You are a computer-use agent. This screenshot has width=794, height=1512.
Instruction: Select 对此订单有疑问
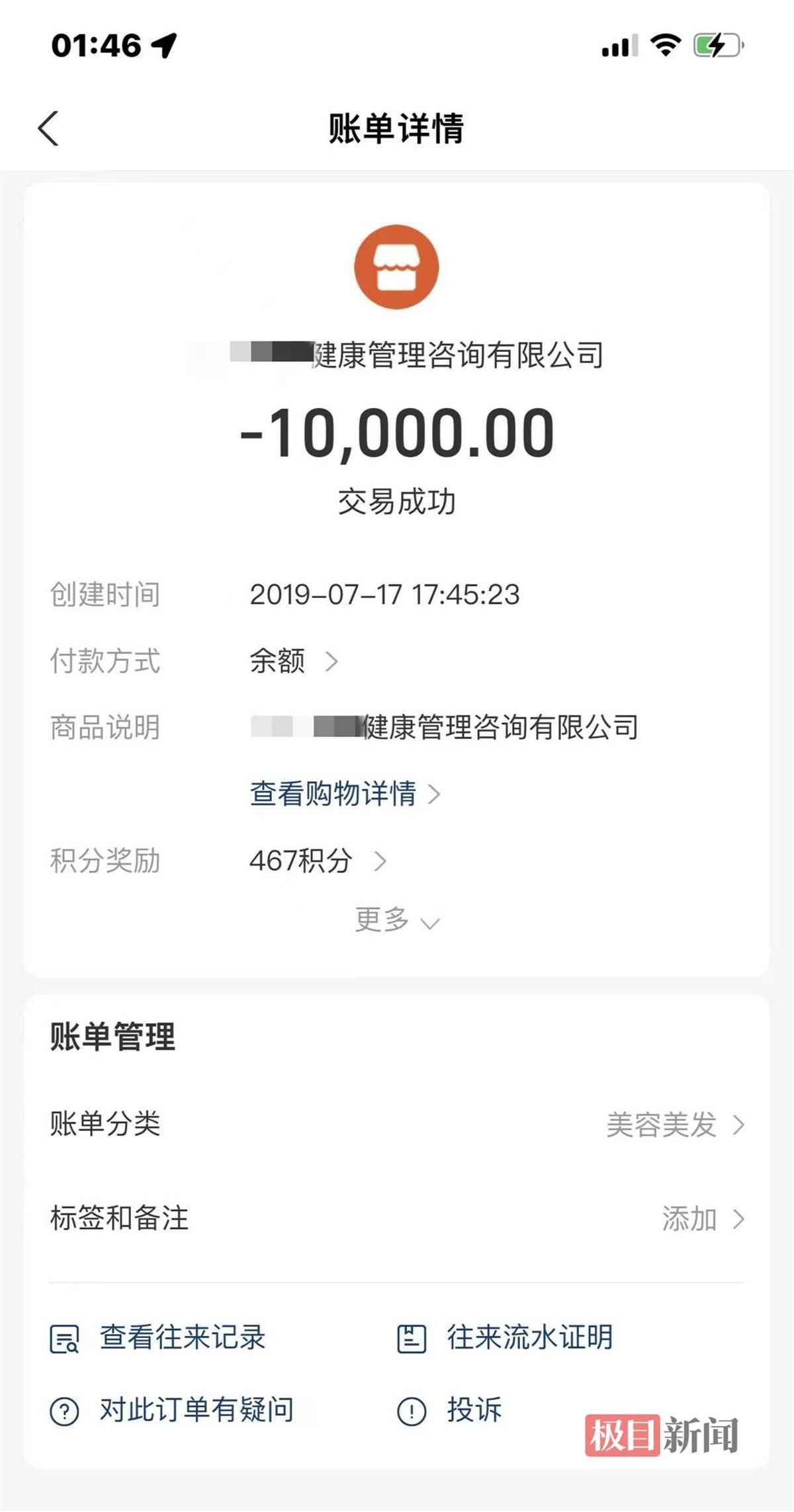[x=172, y=1410]
